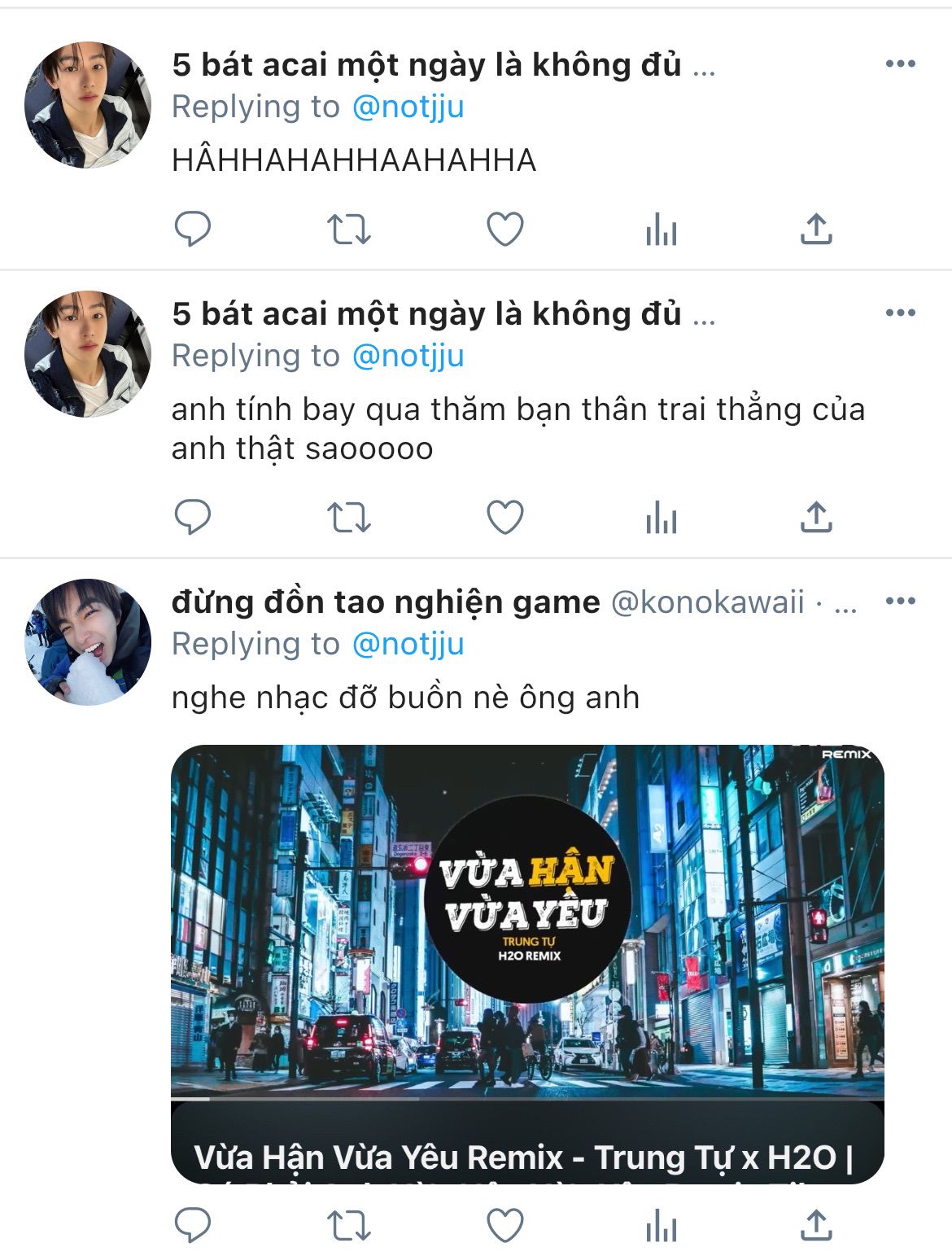Share the HÂHHAHAHHAAHAHHA tweet
The height and width of the screenshot is (1256, 952).
pos(816,229)
